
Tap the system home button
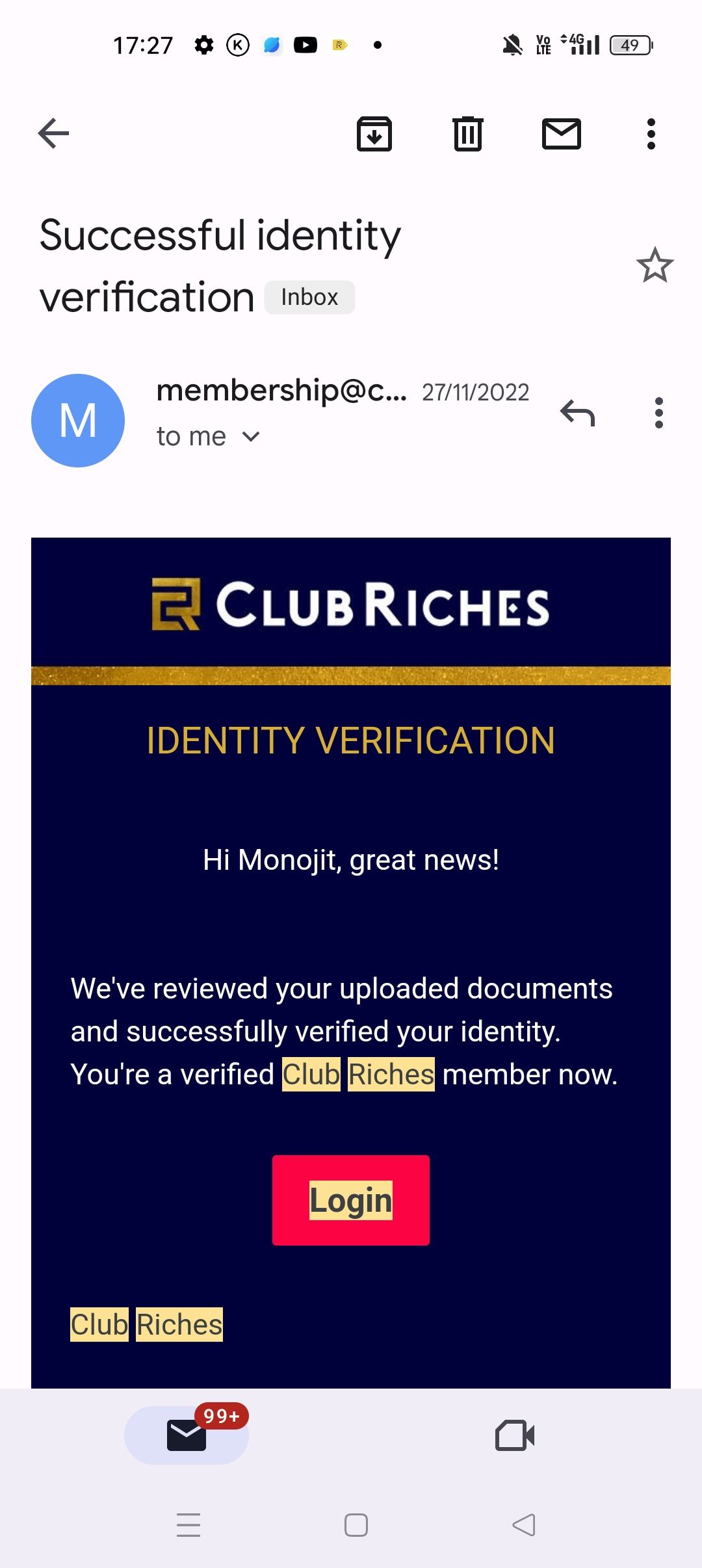(356, 1525)
